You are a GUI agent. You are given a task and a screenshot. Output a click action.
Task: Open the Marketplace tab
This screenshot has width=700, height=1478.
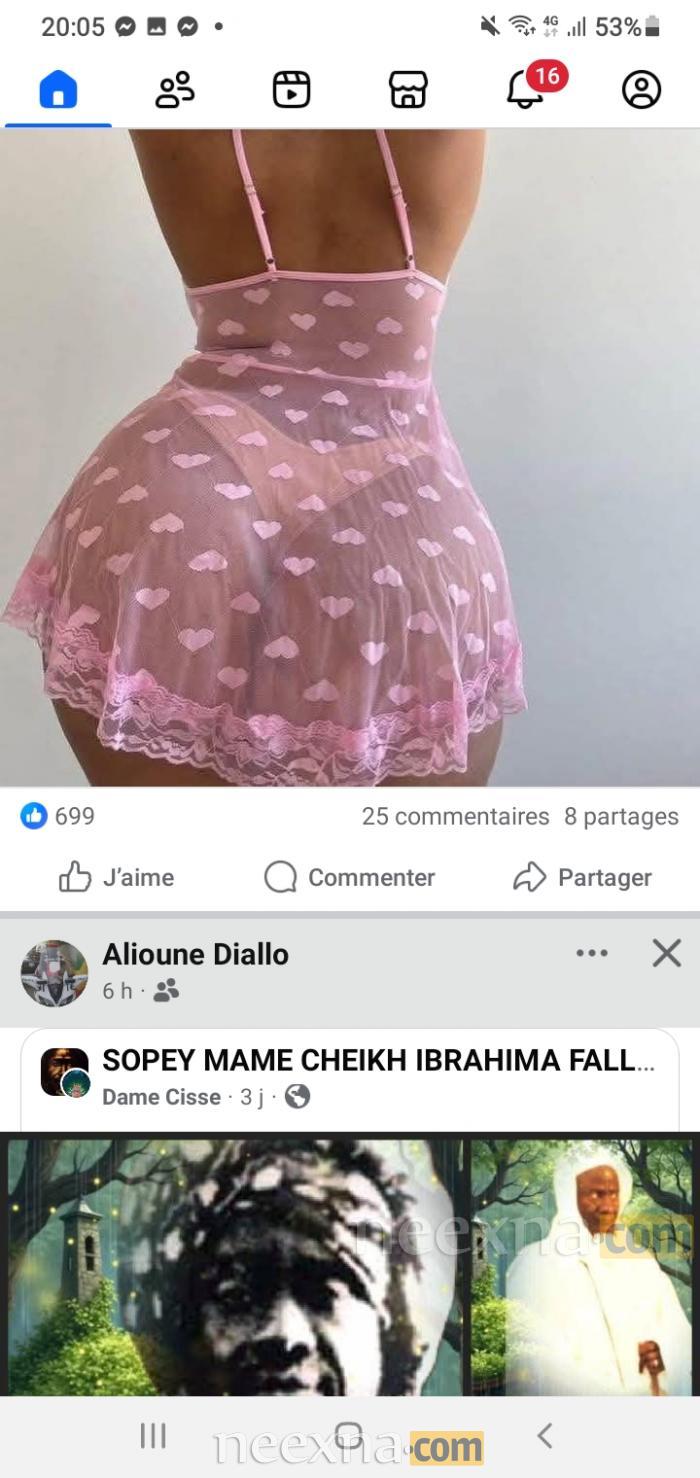pos(408,91)
